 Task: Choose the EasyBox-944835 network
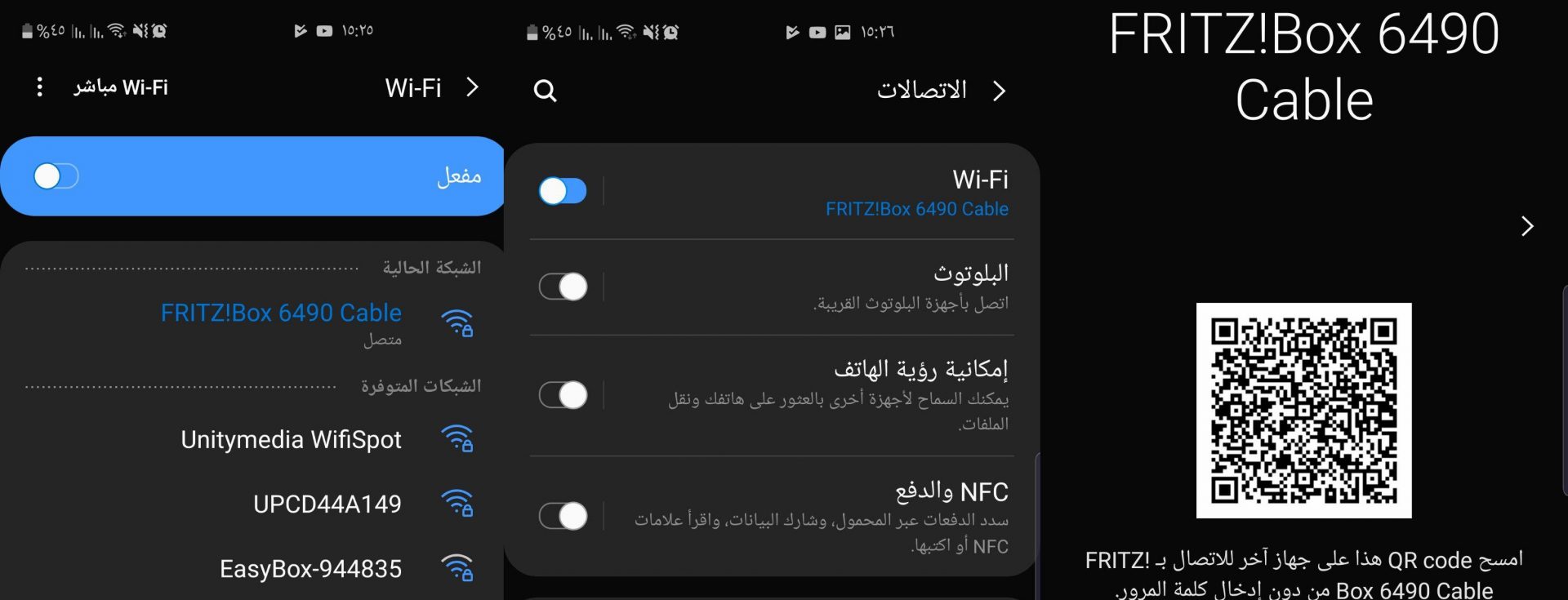[310, 569]
